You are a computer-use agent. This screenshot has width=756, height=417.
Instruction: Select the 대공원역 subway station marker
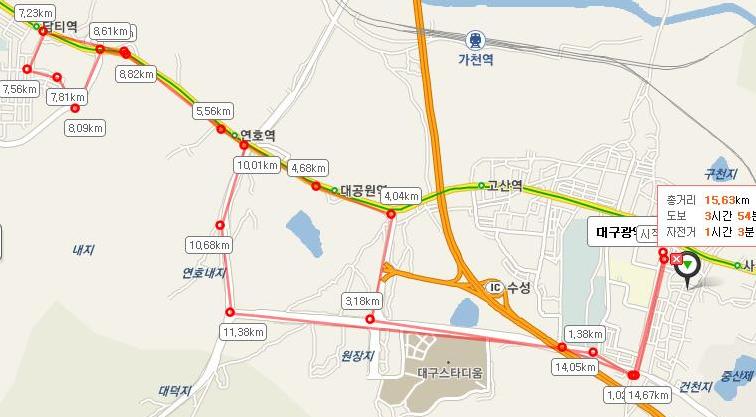334,189
